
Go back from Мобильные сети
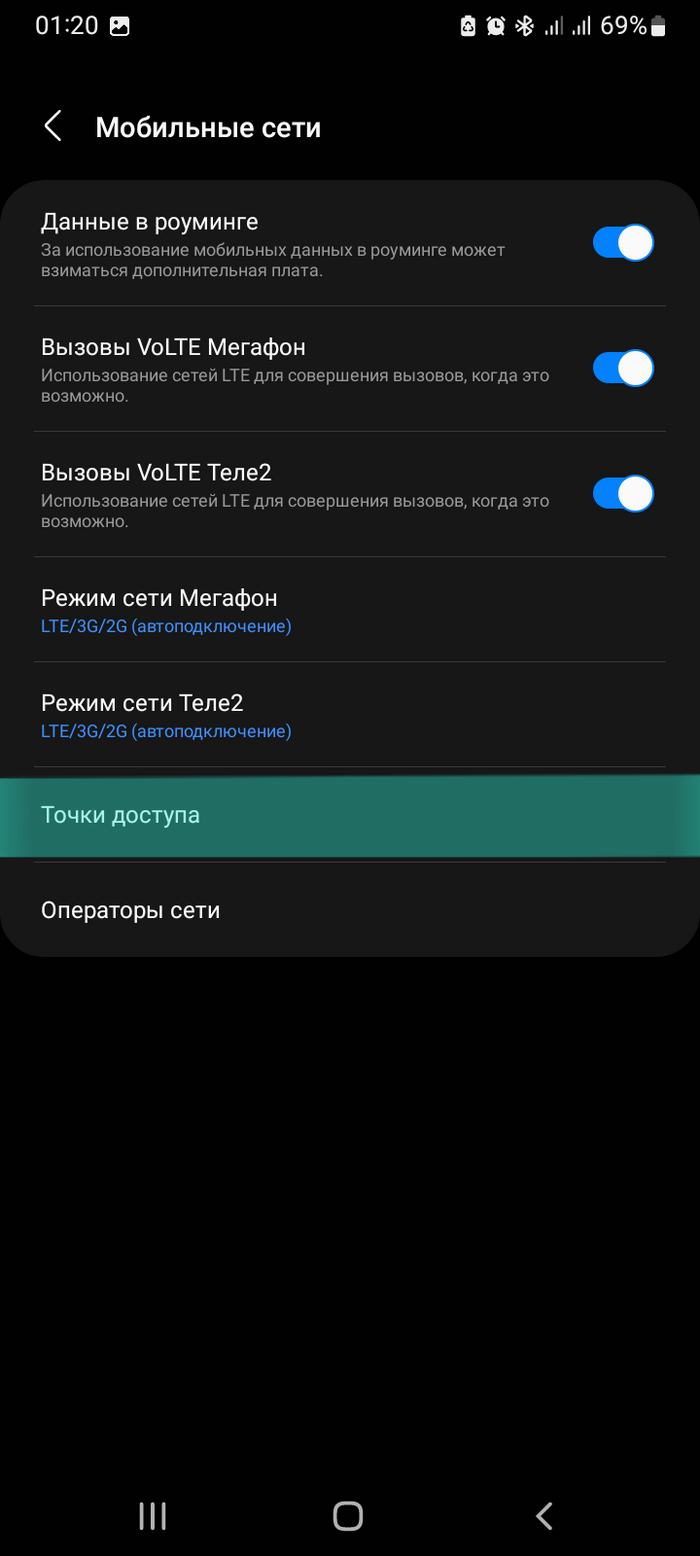point(53,127)
